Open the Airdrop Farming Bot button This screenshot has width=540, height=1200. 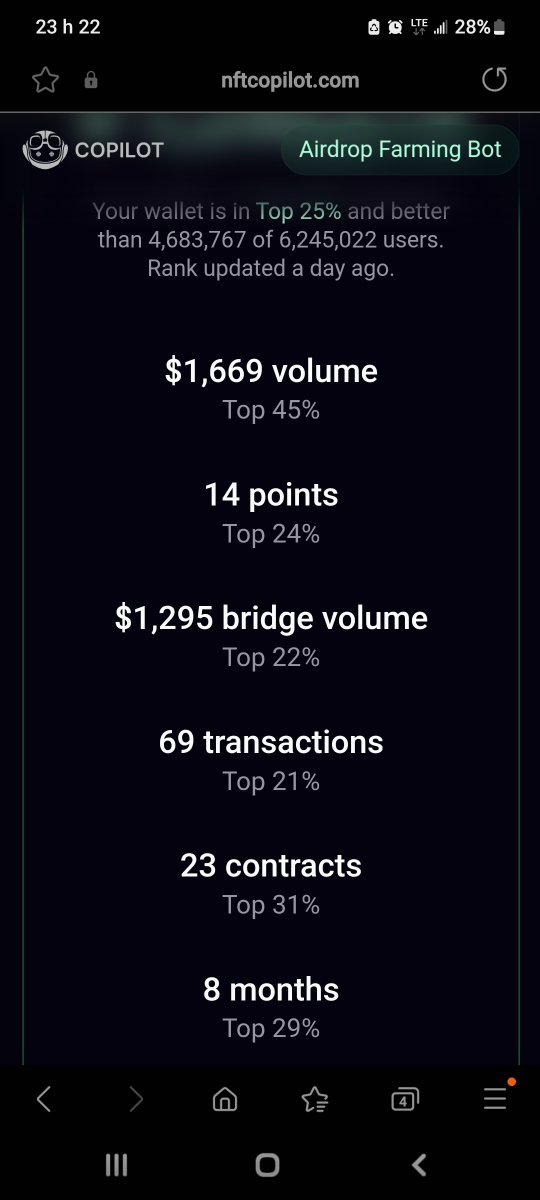pos(400,150)
